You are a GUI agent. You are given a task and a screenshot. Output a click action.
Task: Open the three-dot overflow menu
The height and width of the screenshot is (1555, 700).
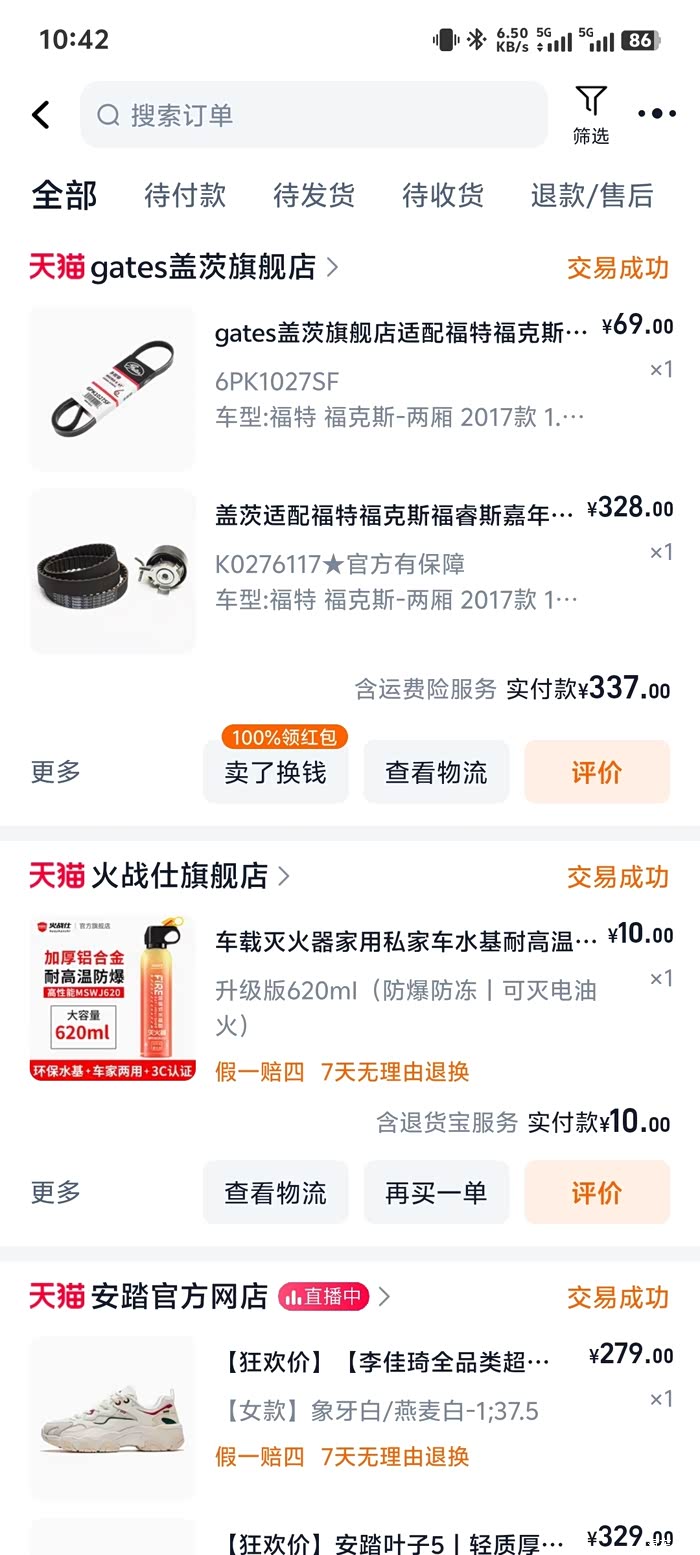657,114
